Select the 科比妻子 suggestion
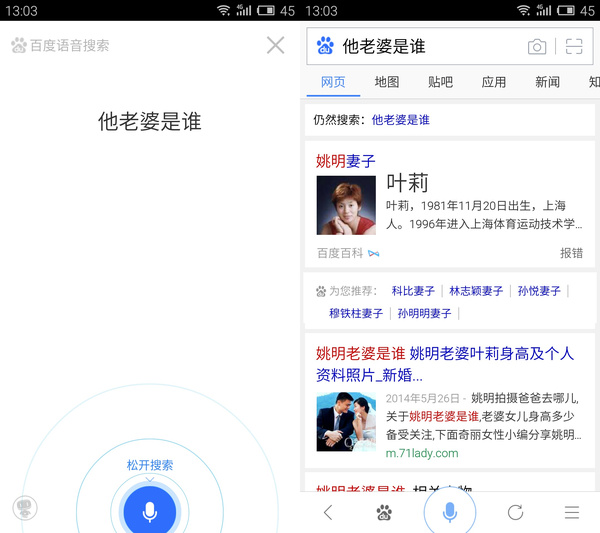Viewport: 600px width, 533px height. (413, 291)
